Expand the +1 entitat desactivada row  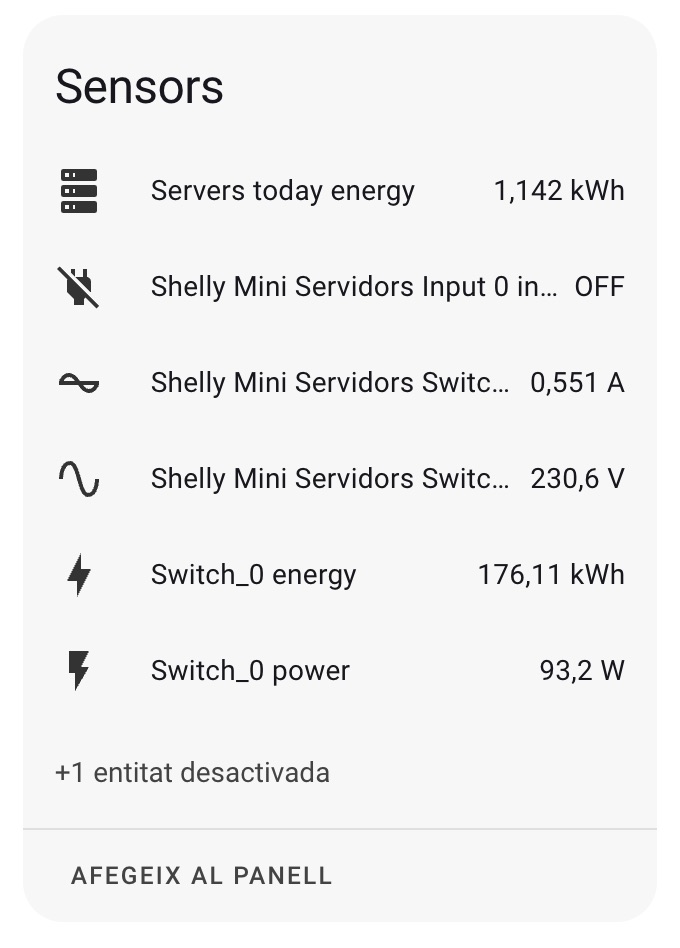pos(192,773)
